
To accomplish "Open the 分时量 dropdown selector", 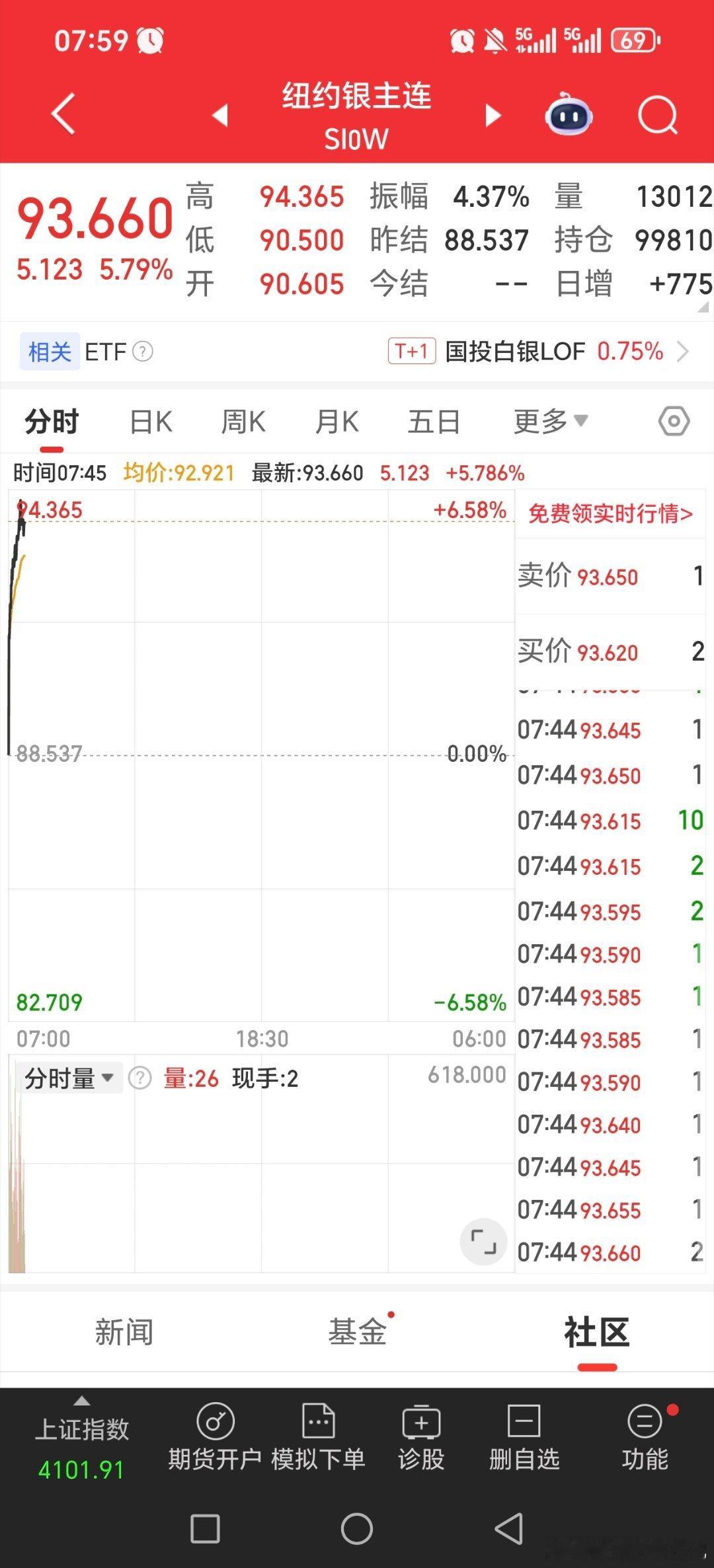I will pos(68,1076).
